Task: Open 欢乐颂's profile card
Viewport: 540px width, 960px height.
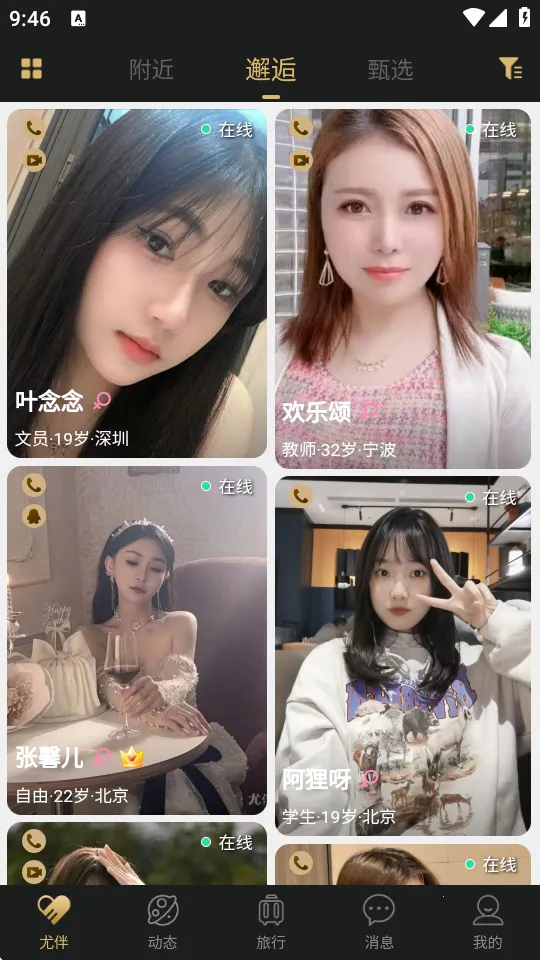Action: click(403, 289)
